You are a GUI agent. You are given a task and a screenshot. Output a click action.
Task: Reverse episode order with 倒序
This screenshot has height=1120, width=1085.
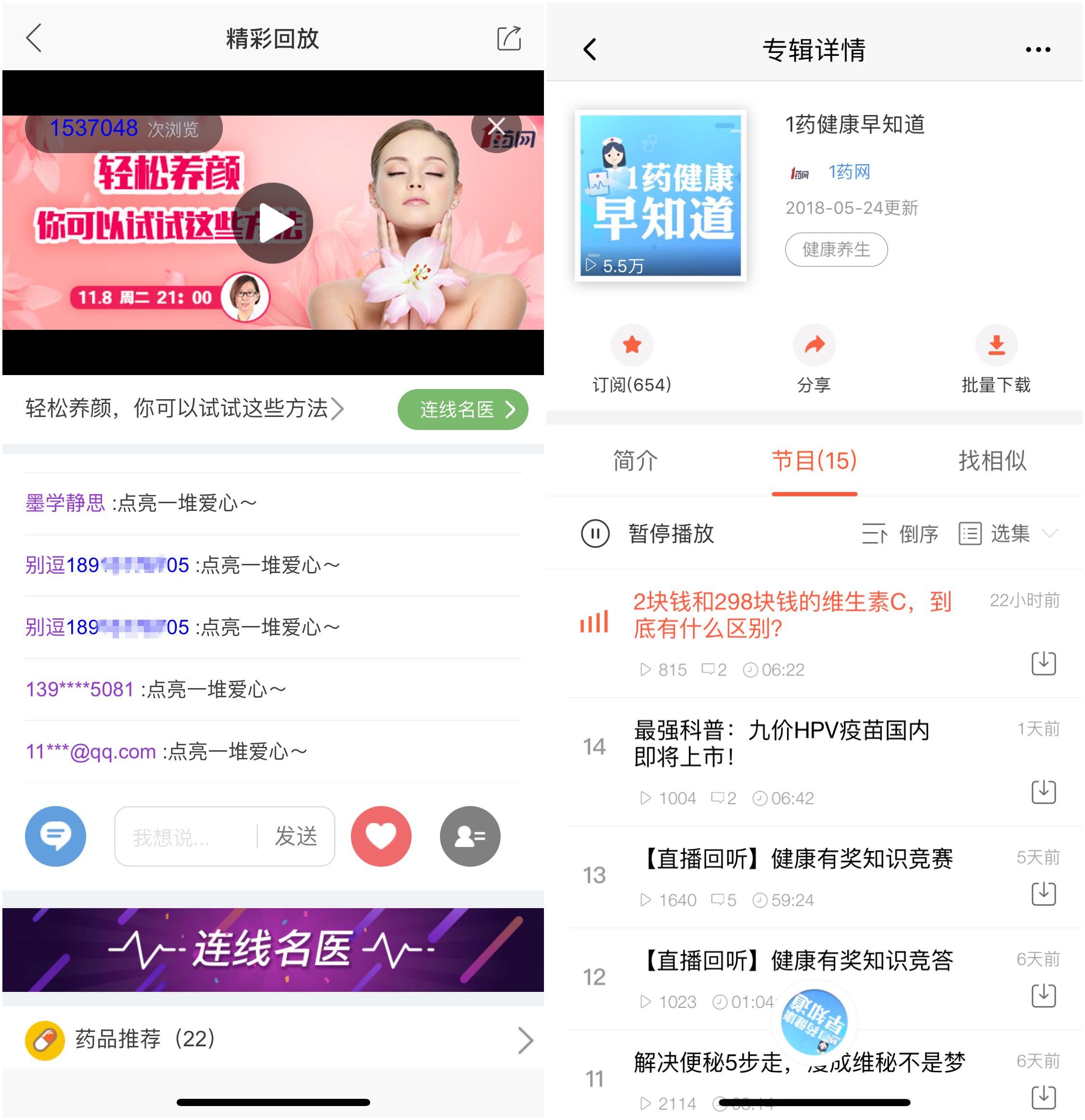901,534
